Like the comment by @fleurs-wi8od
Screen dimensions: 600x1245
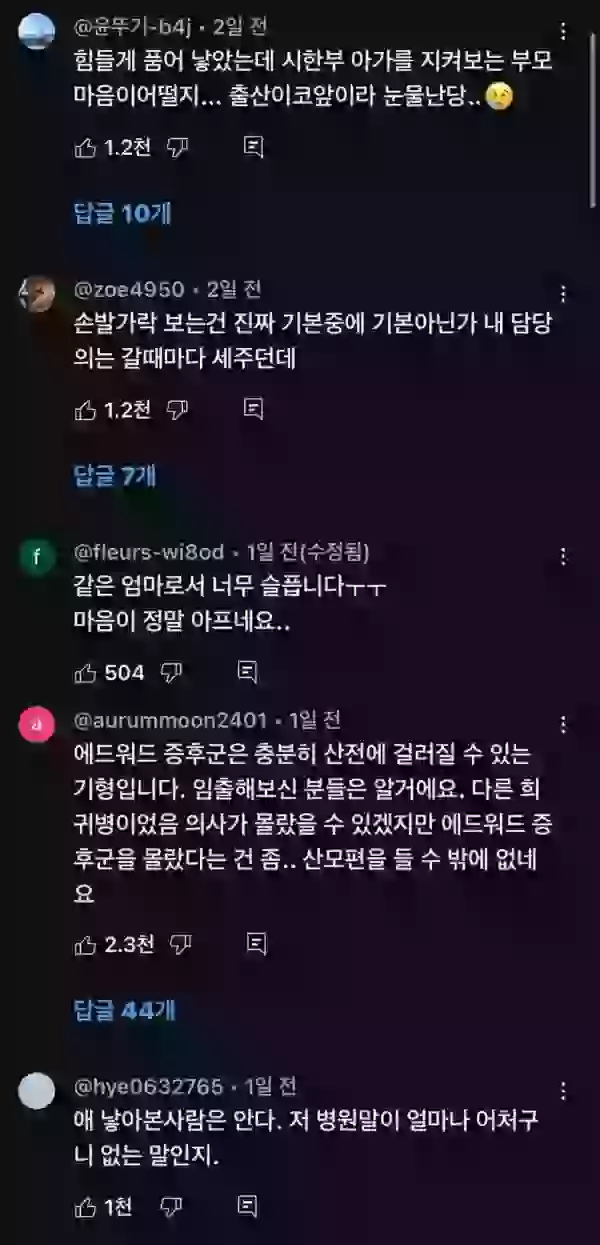pos(86,672)
